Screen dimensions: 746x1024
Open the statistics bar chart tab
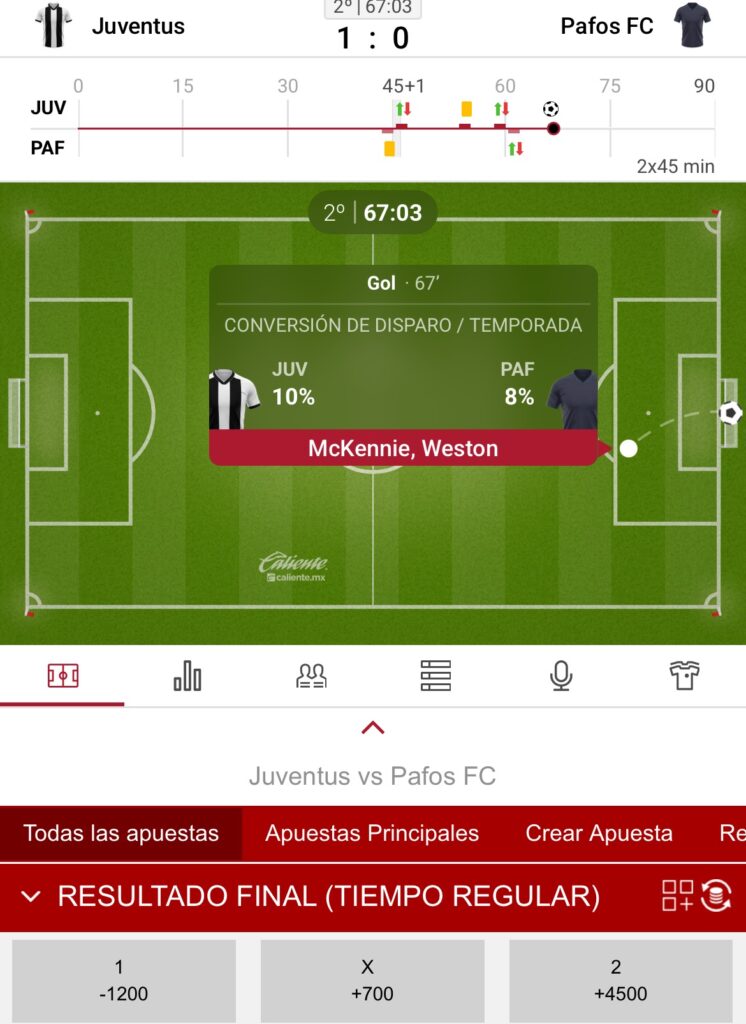tap(187, 676)
